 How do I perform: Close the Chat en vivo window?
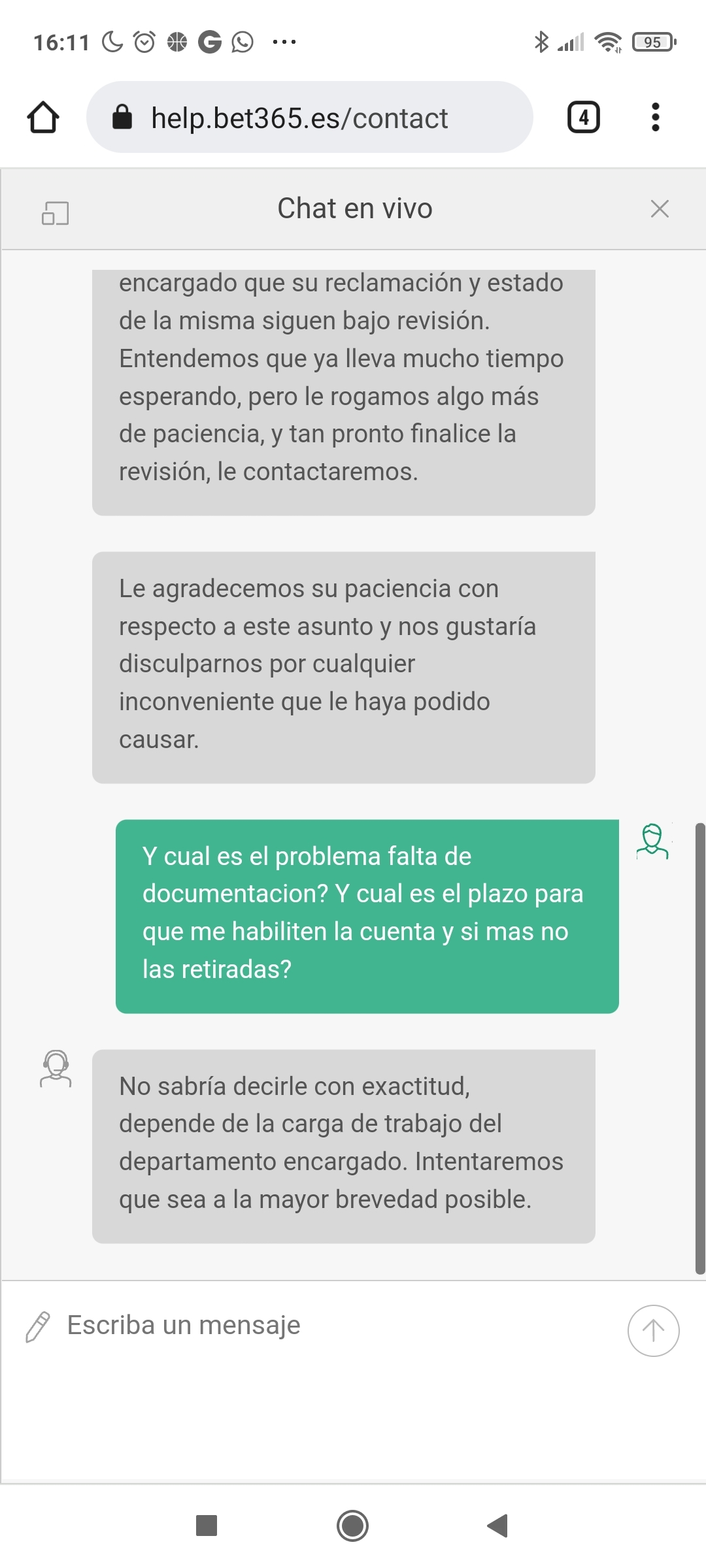click(x=660, y=209)
